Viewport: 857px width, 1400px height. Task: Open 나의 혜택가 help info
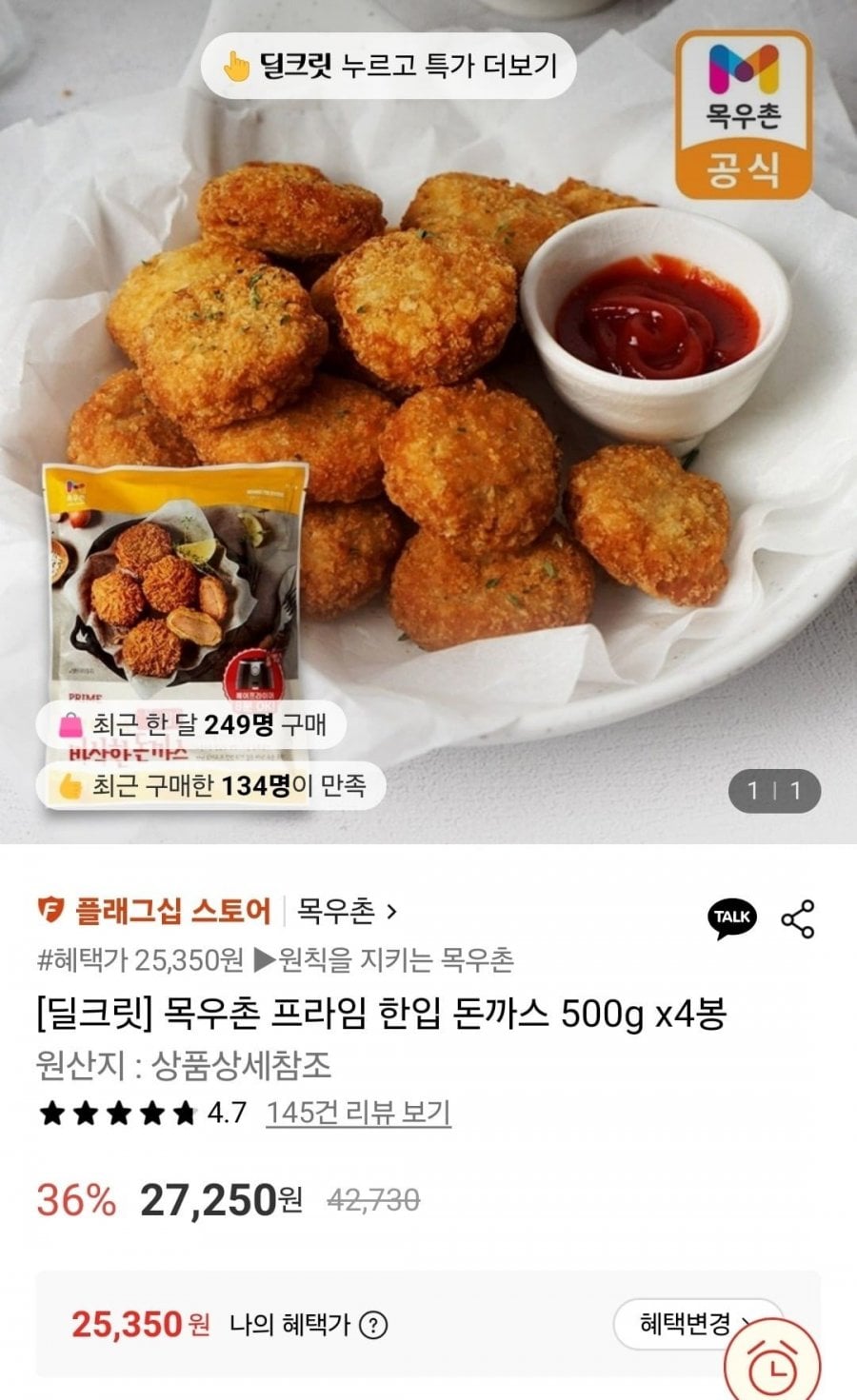tap(374, 1325)
